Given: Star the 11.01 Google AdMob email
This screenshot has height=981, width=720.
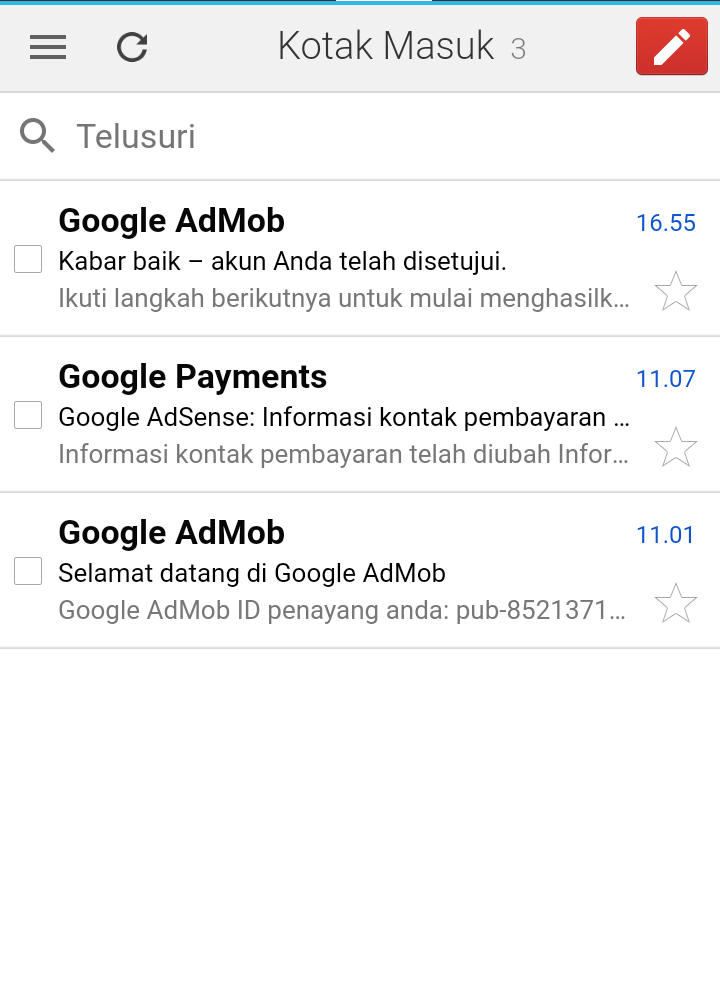Looking at the screenshot, I should click(x=675, y=603).
